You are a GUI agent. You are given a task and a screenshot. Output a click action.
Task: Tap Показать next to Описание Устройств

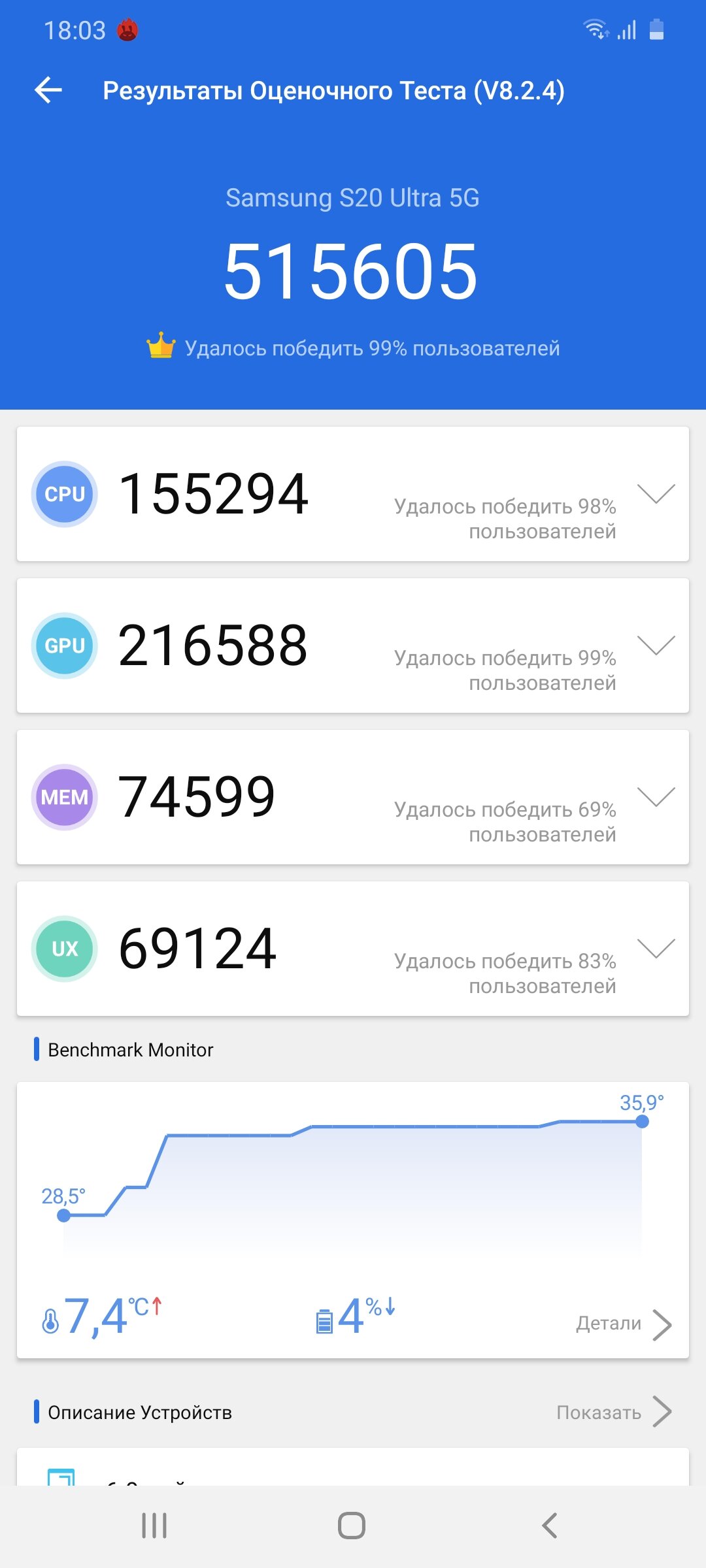click(x=614, y=1412)
